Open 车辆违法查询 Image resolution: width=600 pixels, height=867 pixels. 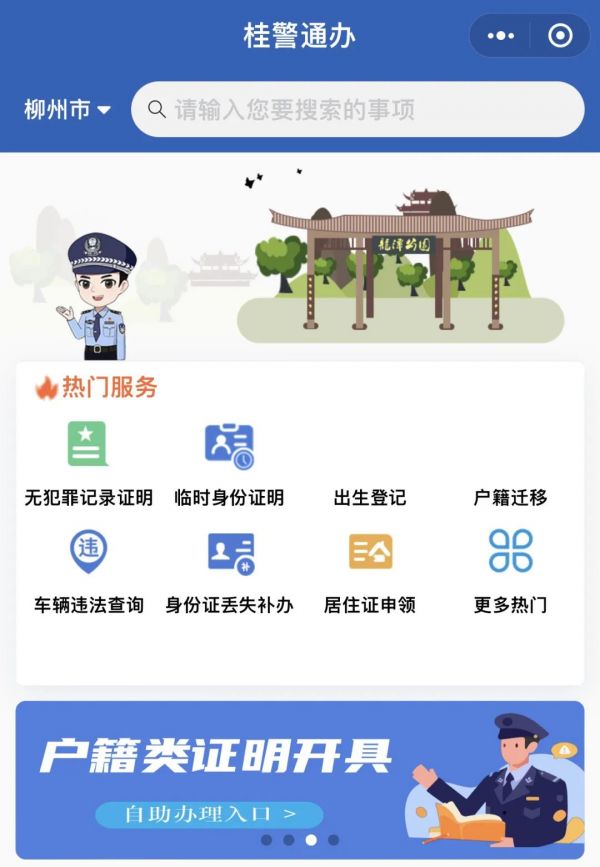(88, 572)
